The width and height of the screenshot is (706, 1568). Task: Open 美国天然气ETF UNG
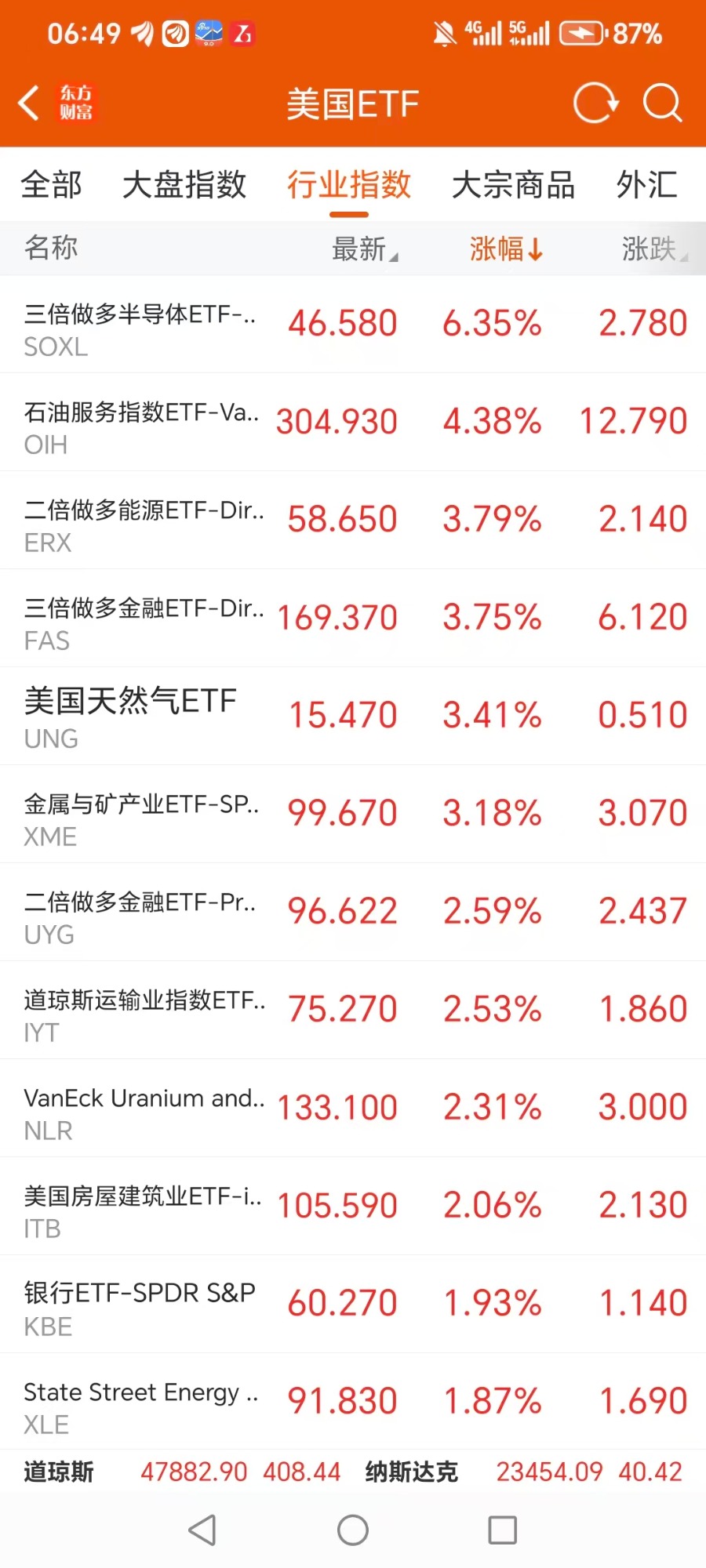353,717
